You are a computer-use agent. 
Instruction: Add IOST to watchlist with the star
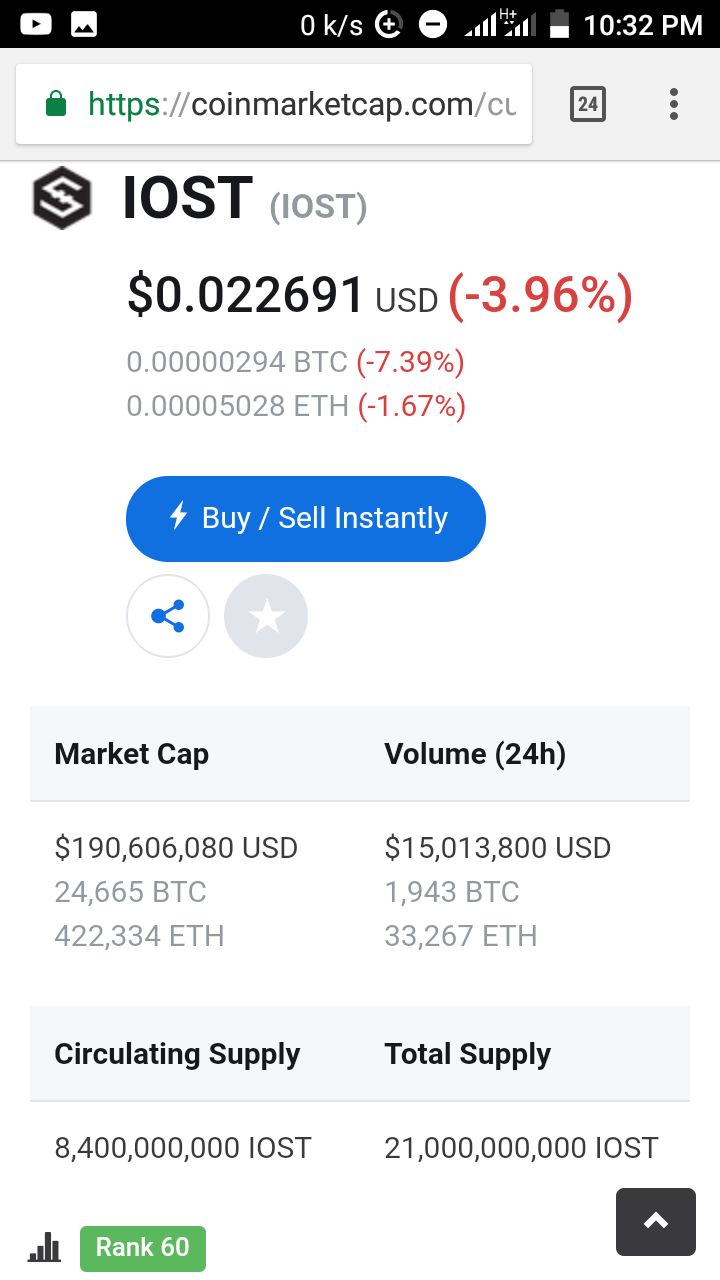pos(266,616)
